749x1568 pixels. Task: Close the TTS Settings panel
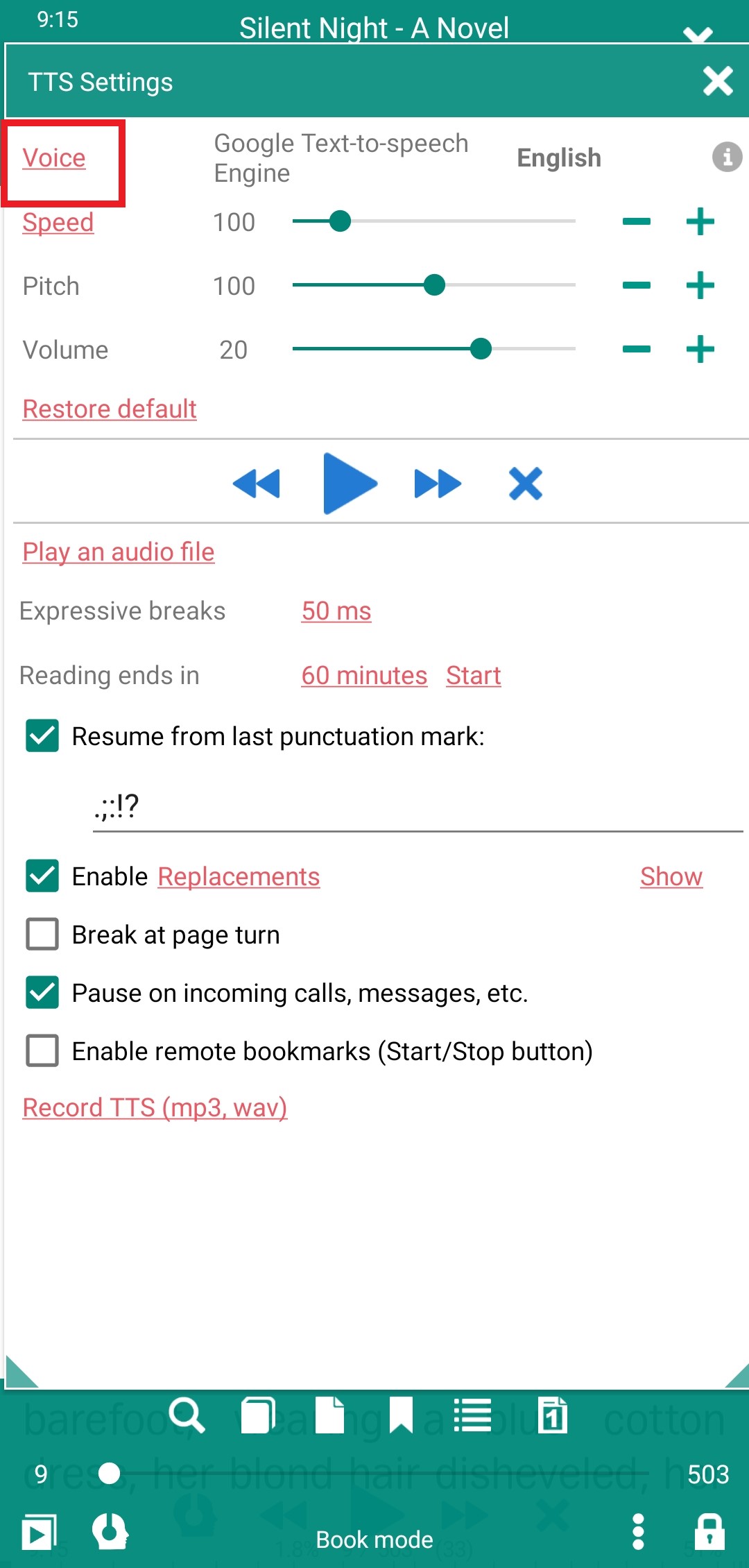coord(718,81)
